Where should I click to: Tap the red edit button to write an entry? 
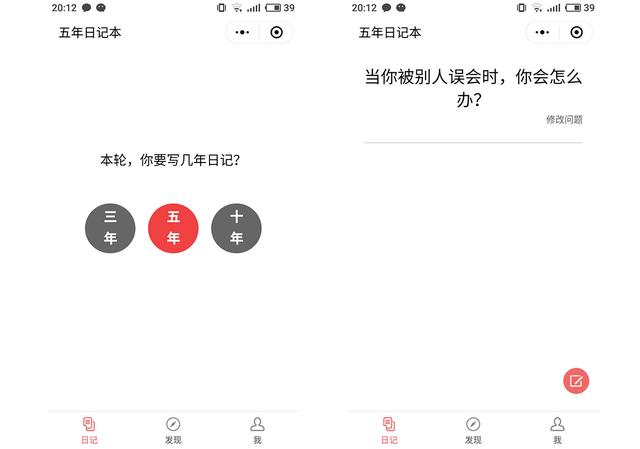(576, 380)
